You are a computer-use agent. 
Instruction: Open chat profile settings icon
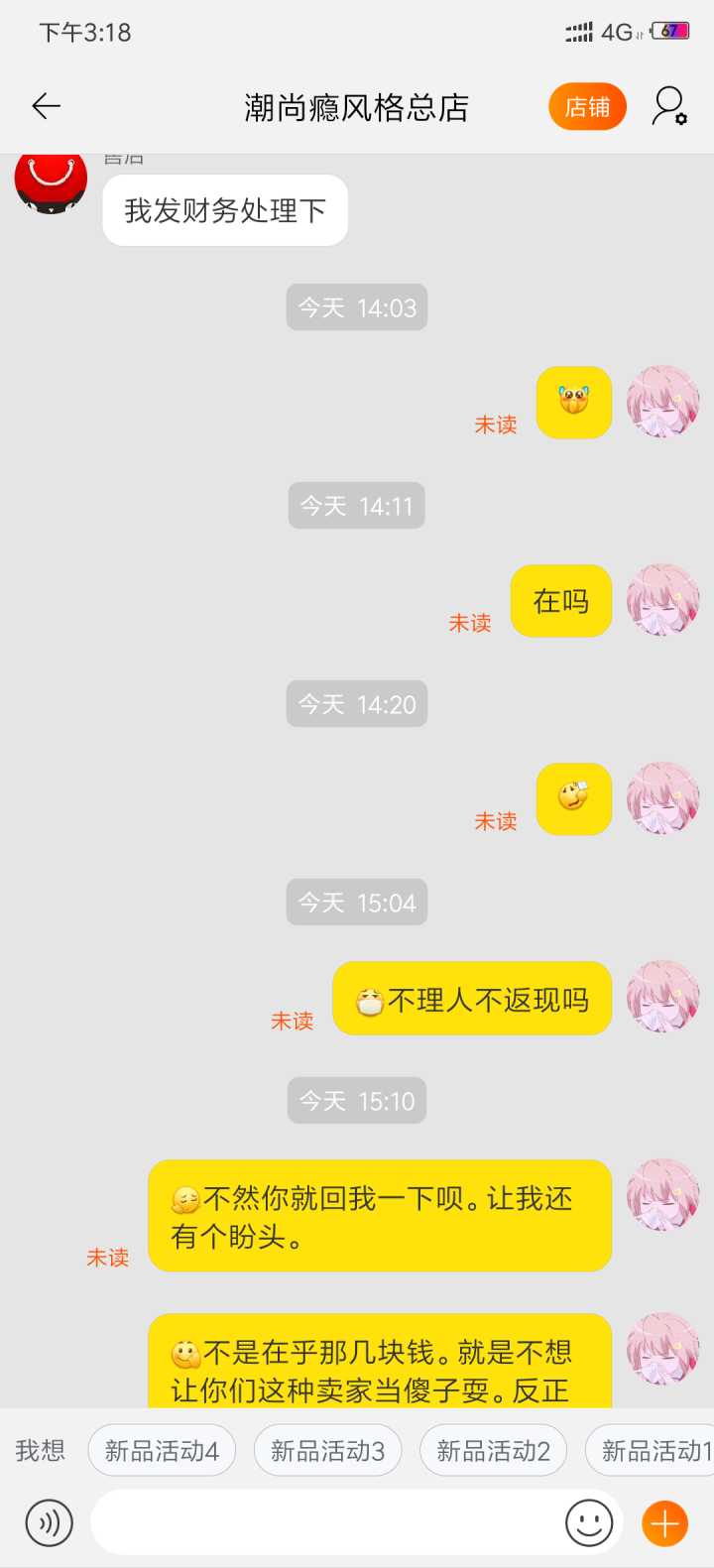tap(668, 106)
